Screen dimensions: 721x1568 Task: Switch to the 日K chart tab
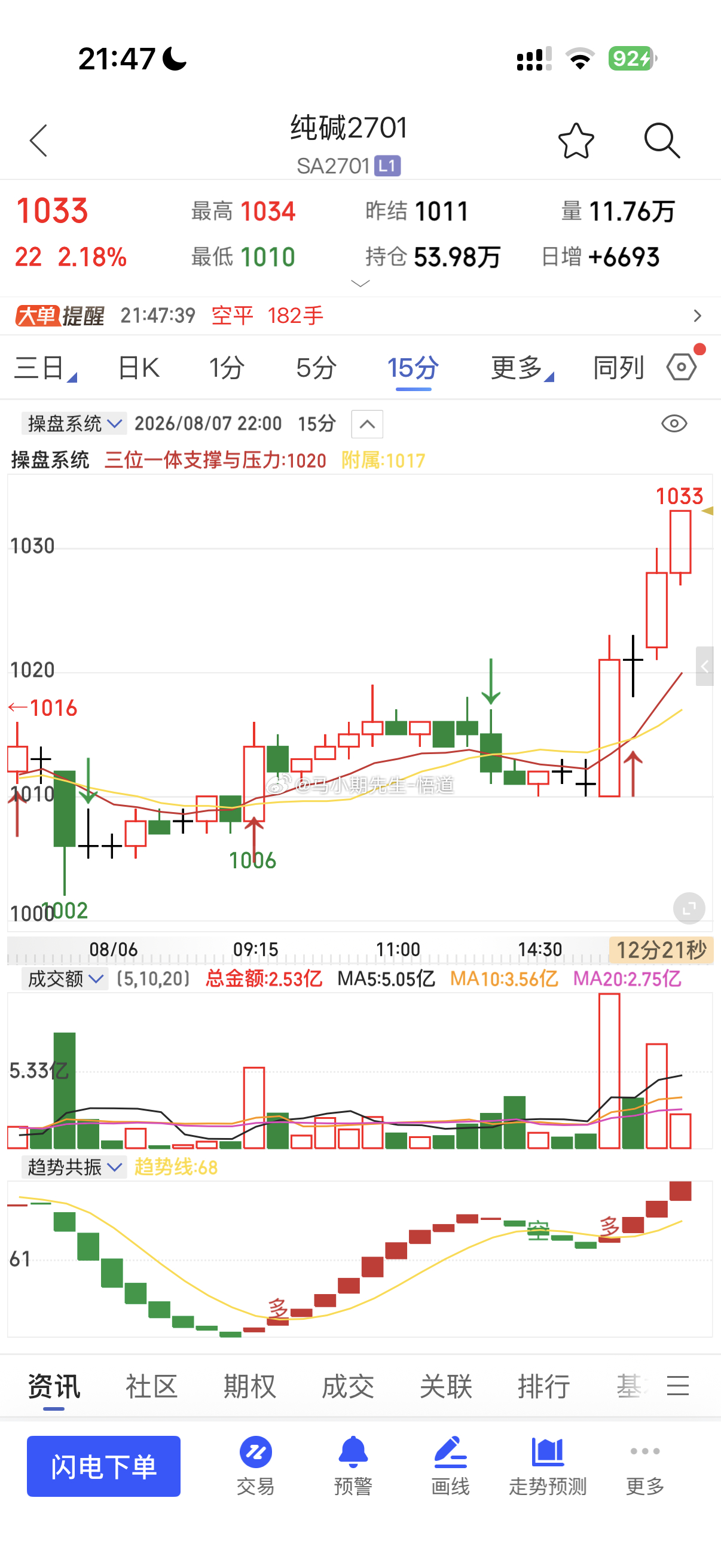click(x=139, y=368)
